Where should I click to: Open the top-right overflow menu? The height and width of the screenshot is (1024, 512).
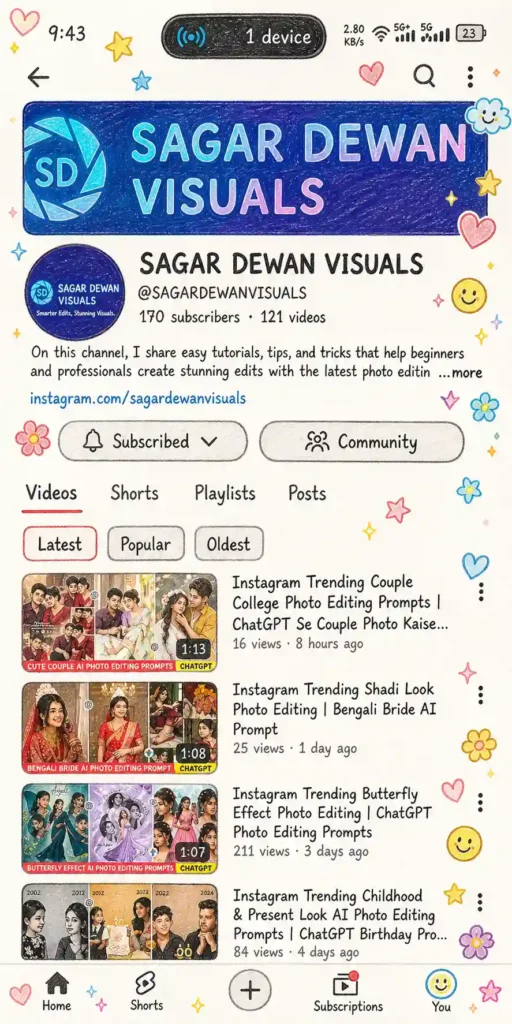coord(470,77)
